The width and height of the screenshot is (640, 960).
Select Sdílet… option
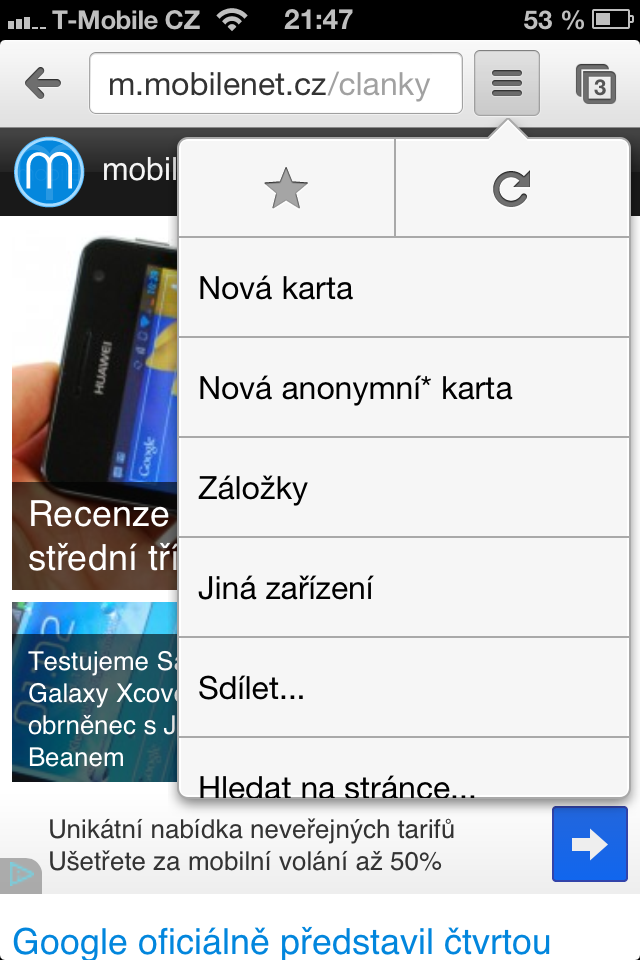tap(404, 688)
